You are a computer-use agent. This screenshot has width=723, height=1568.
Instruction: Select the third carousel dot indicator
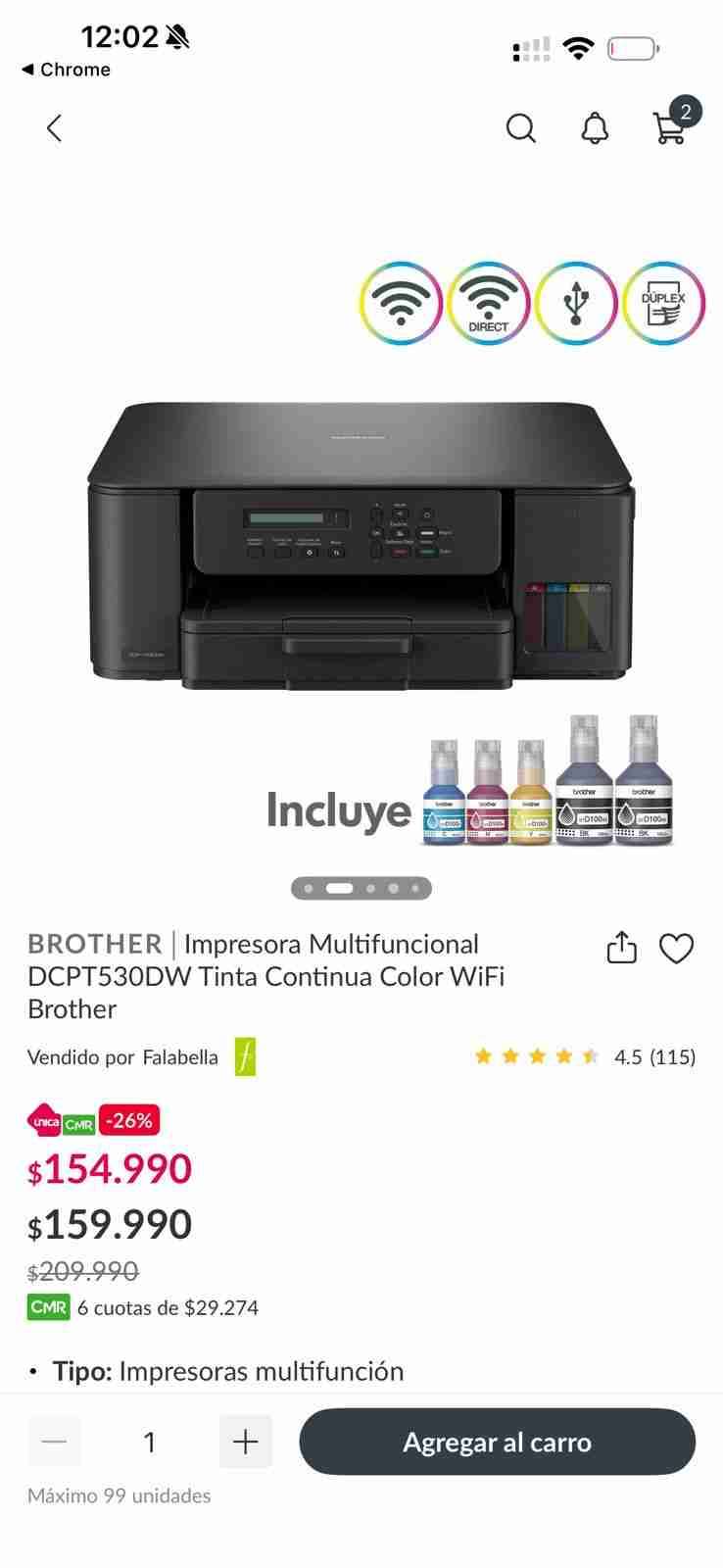point(372,887)
